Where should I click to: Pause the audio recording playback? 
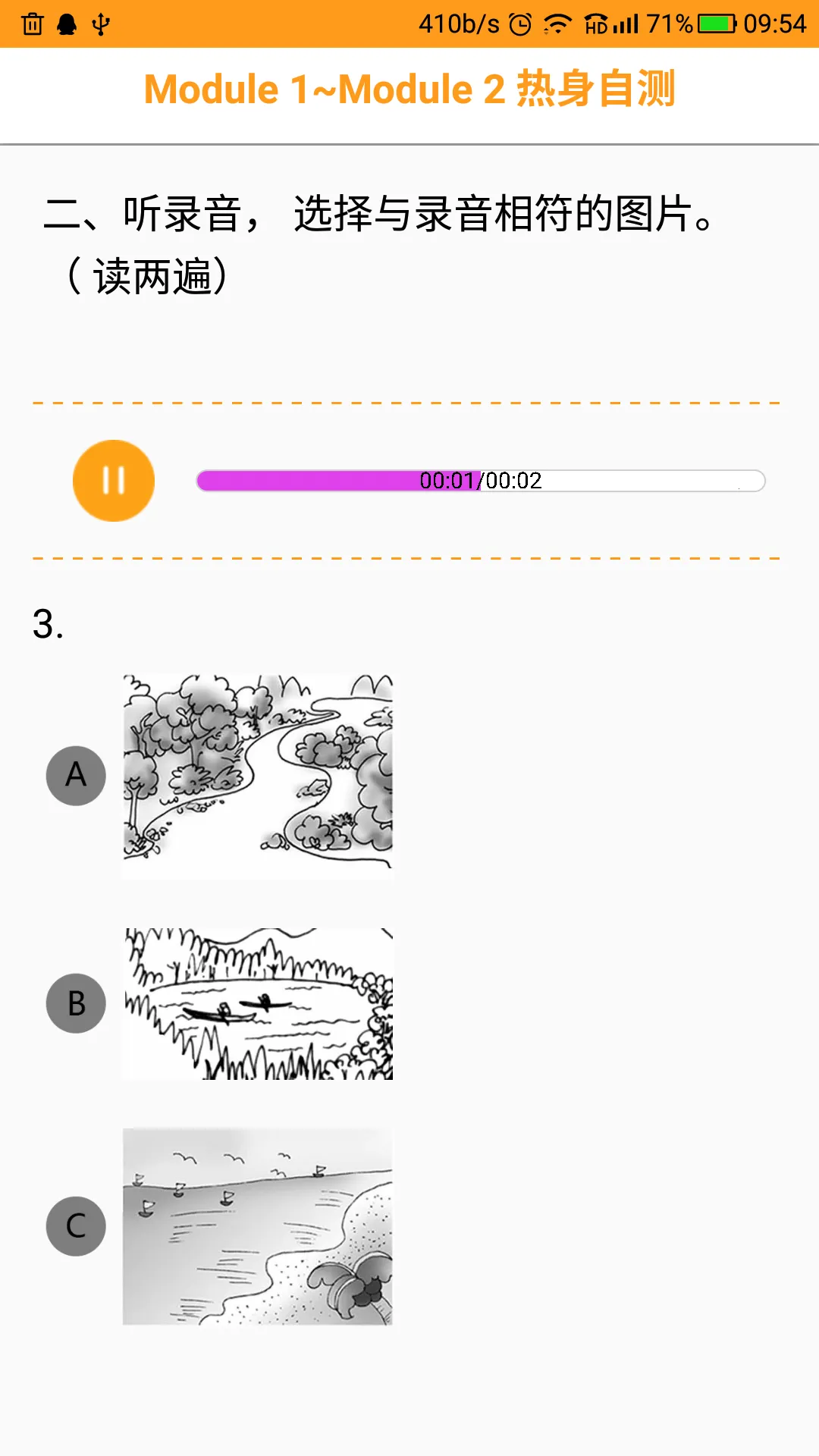(114, 481)
